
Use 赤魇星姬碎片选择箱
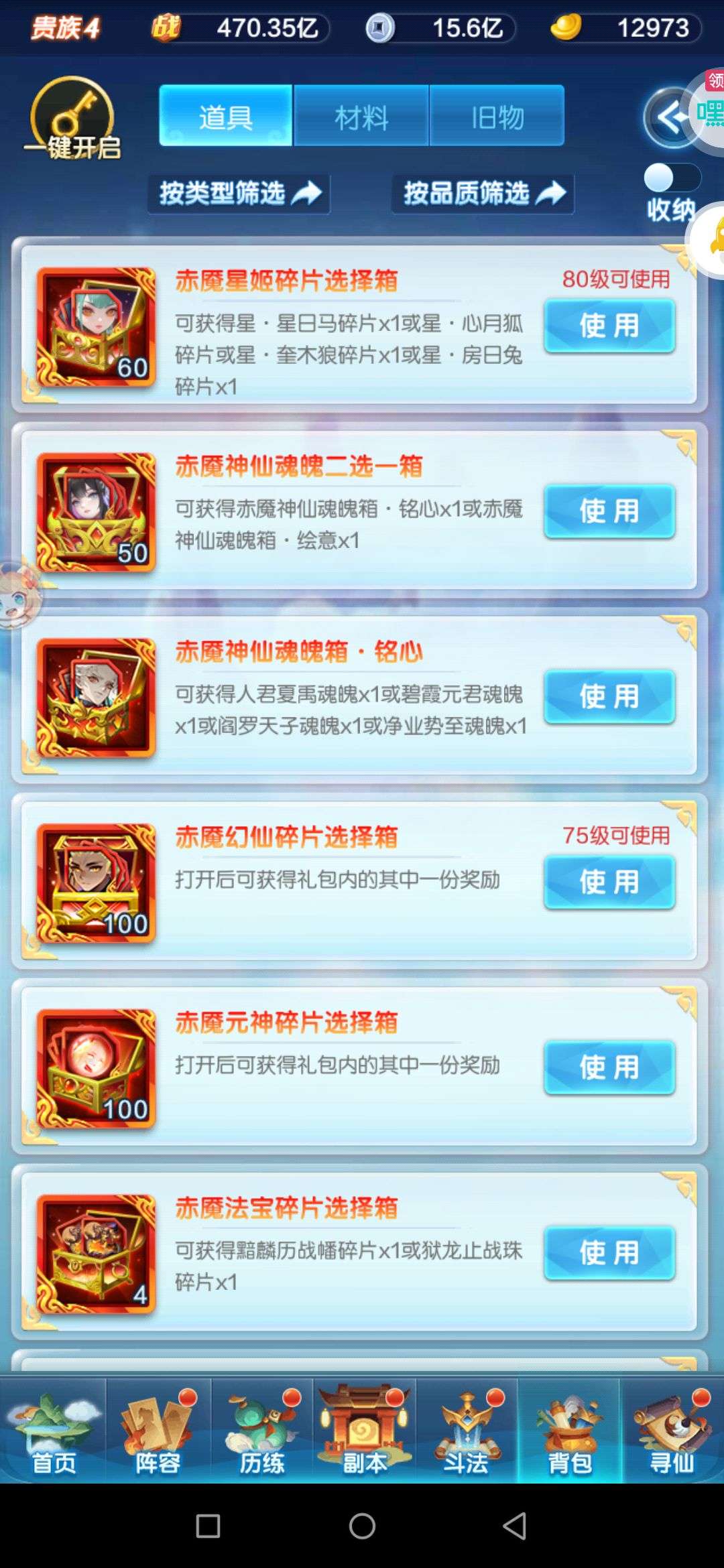[609, 326]
